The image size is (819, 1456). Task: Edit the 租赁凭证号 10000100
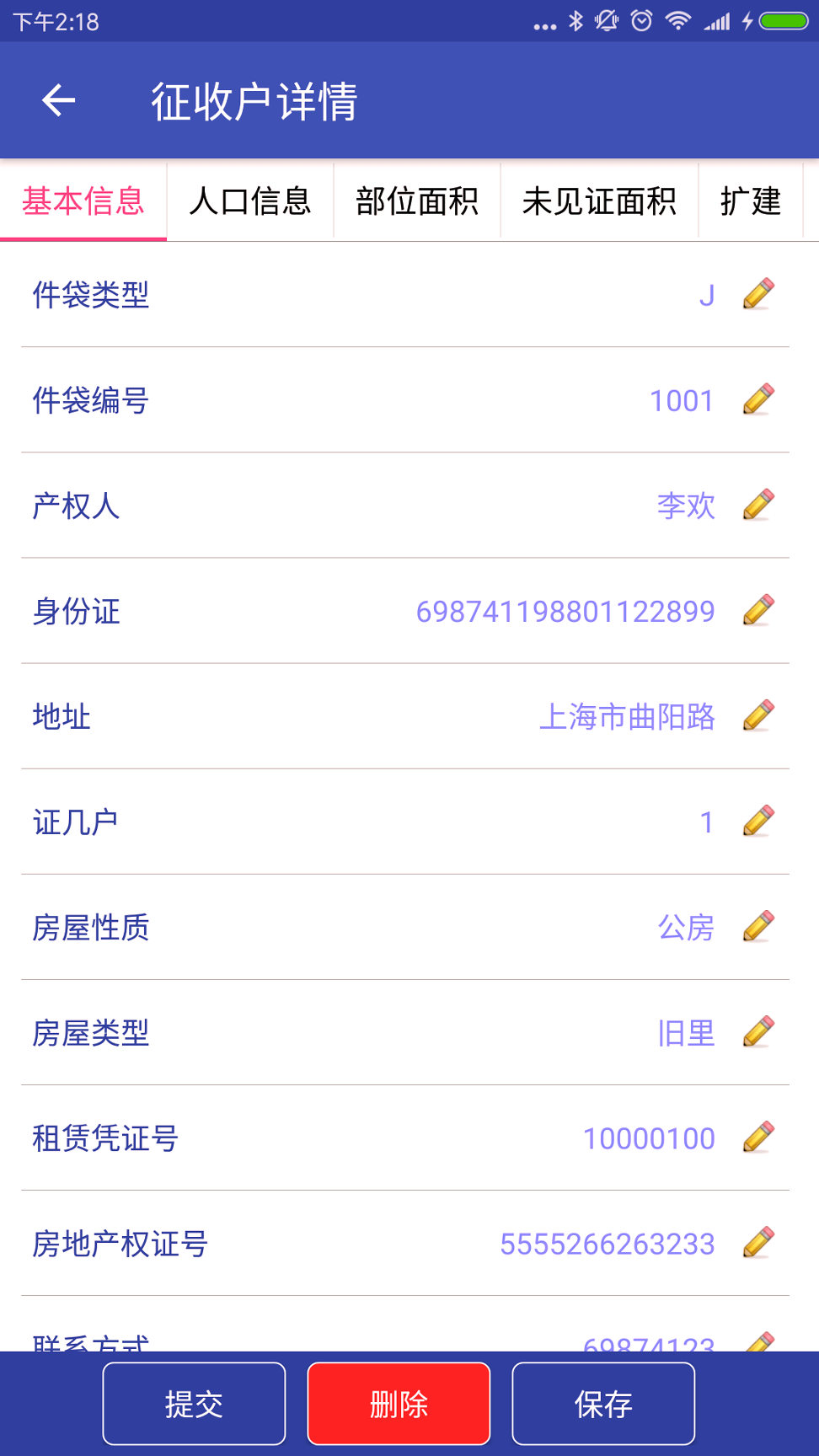click(x=759, y=1136)
